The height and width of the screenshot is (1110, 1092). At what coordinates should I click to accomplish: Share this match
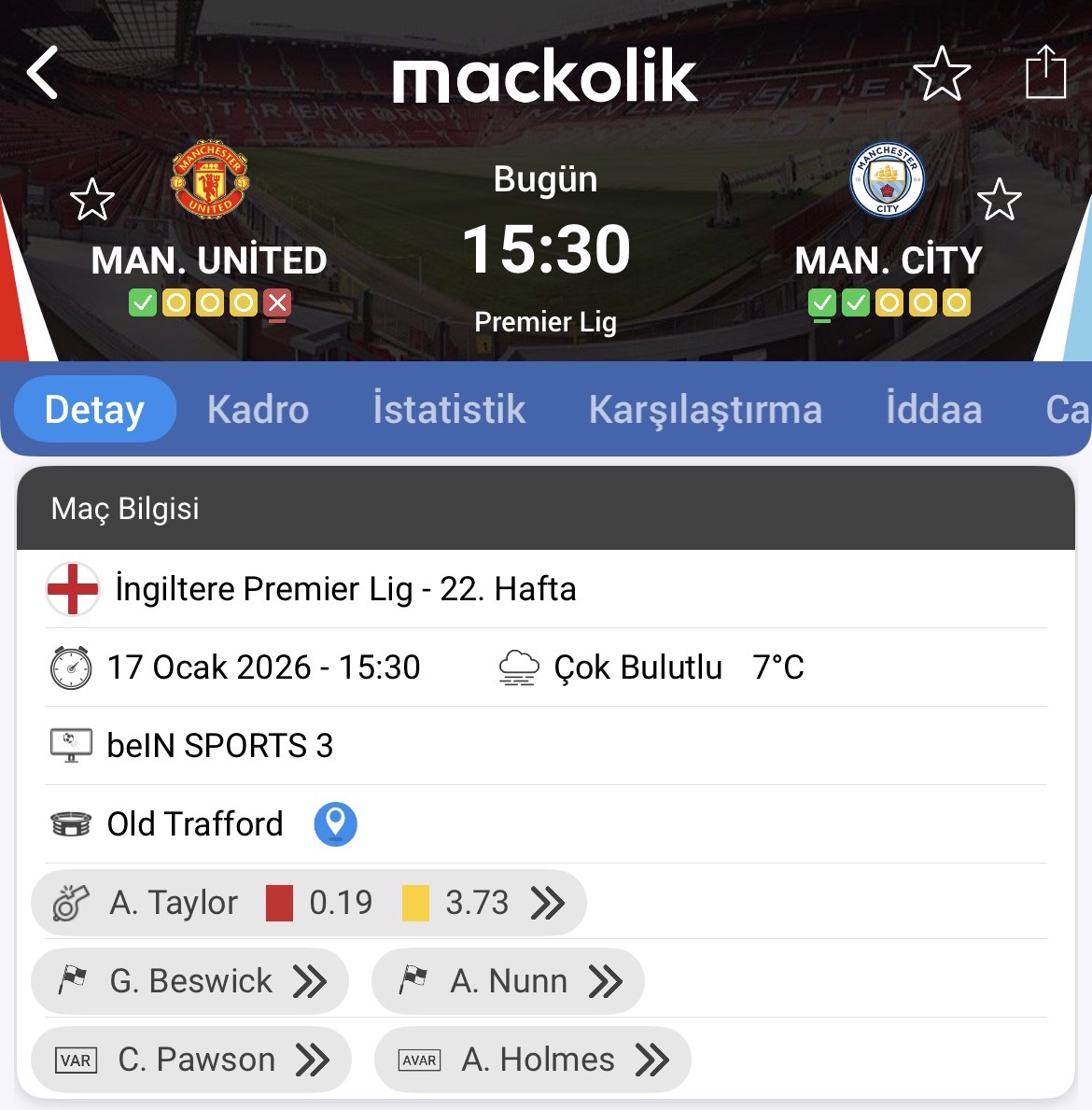pyautogui.click(x=1045, y=72)
